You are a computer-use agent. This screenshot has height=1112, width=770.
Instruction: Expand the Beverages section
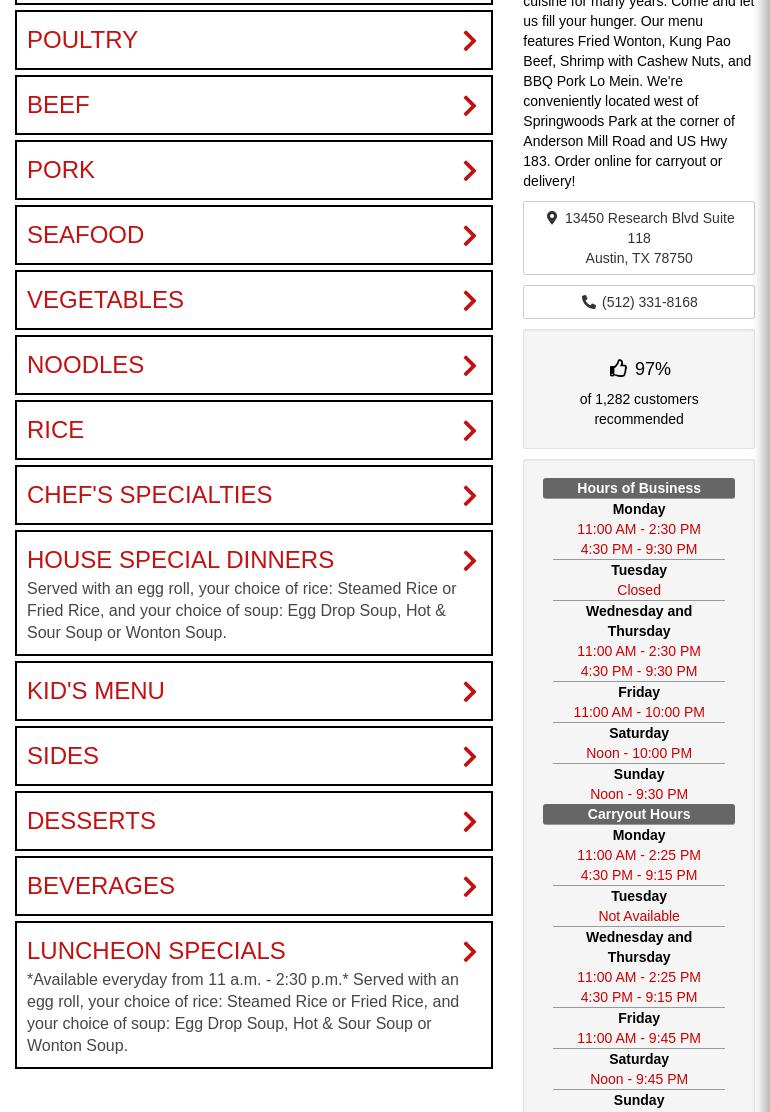253,886
